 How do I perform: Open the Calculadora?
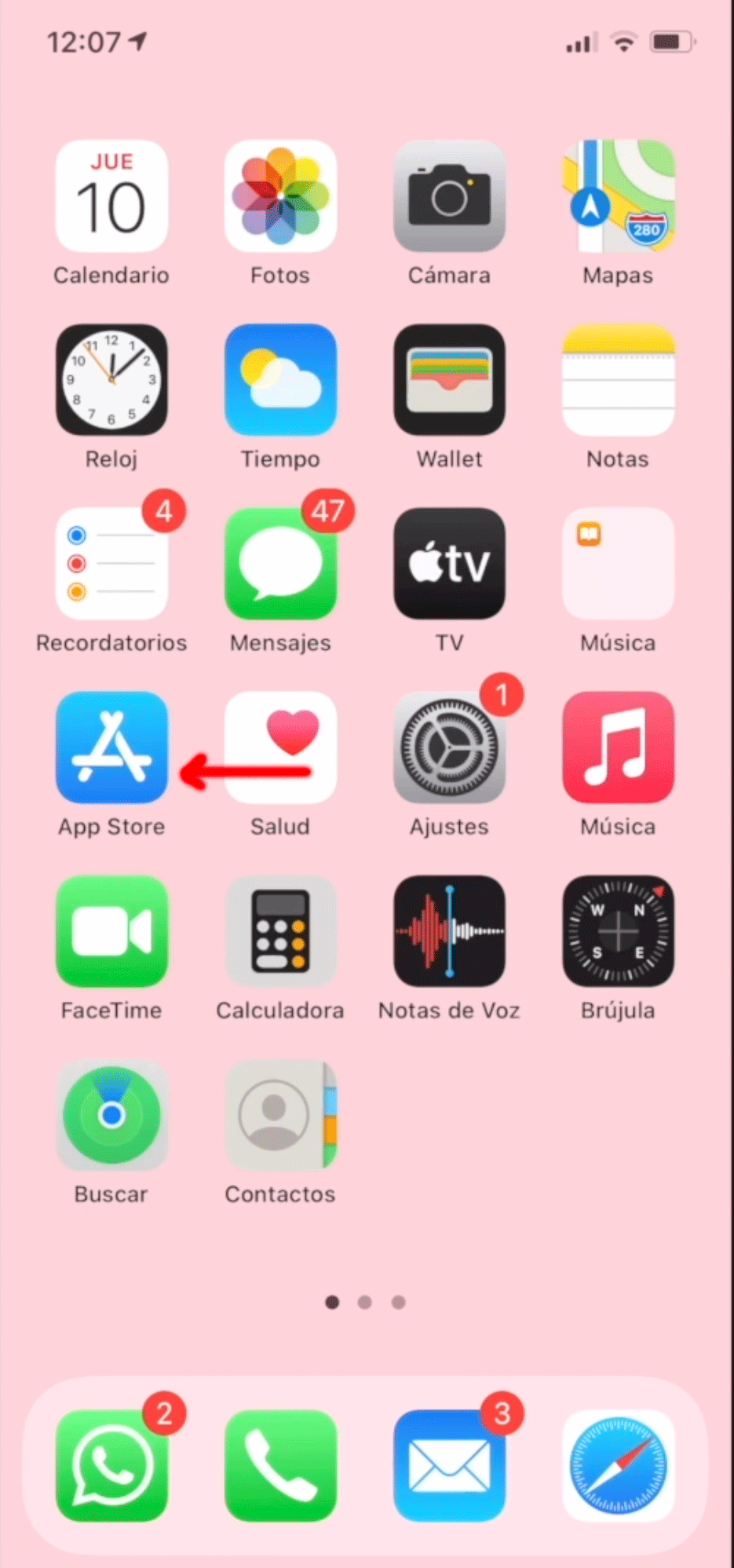pyautogui.click(x=280, y=931)
